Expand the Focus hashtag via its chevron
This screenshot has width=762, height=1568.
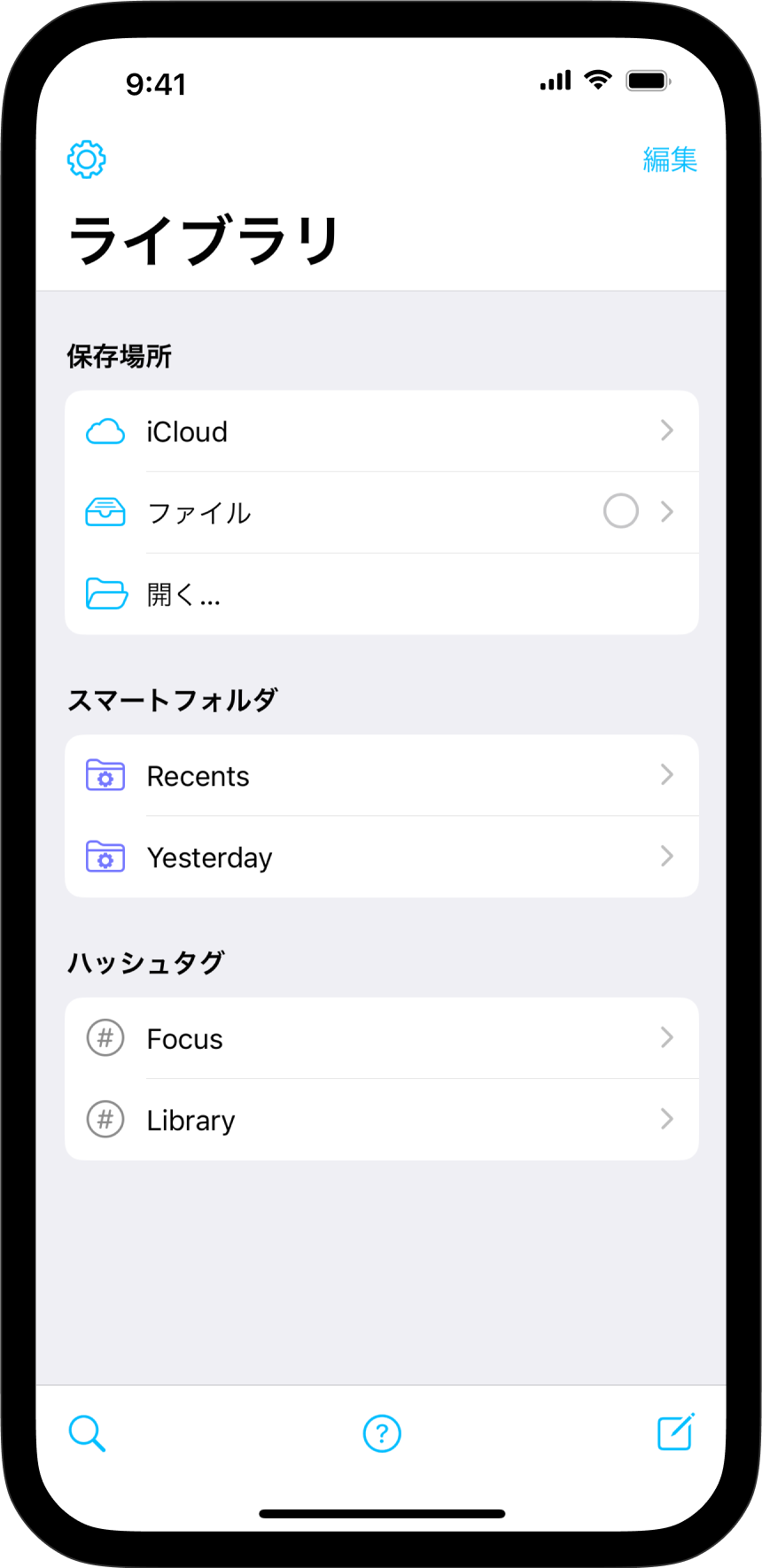666,1038
